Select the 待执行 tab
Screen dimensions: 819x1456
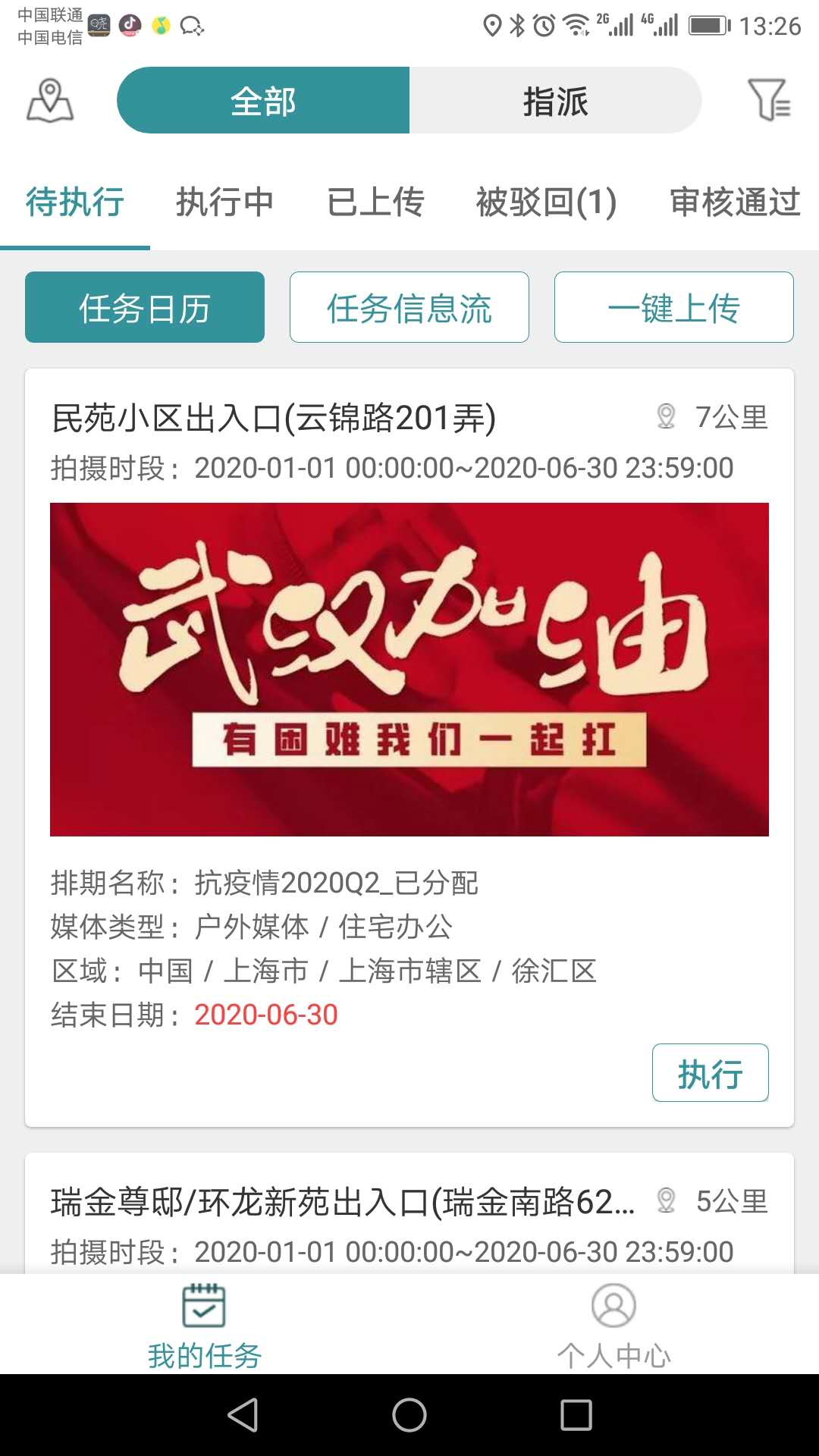coord(75,202)
